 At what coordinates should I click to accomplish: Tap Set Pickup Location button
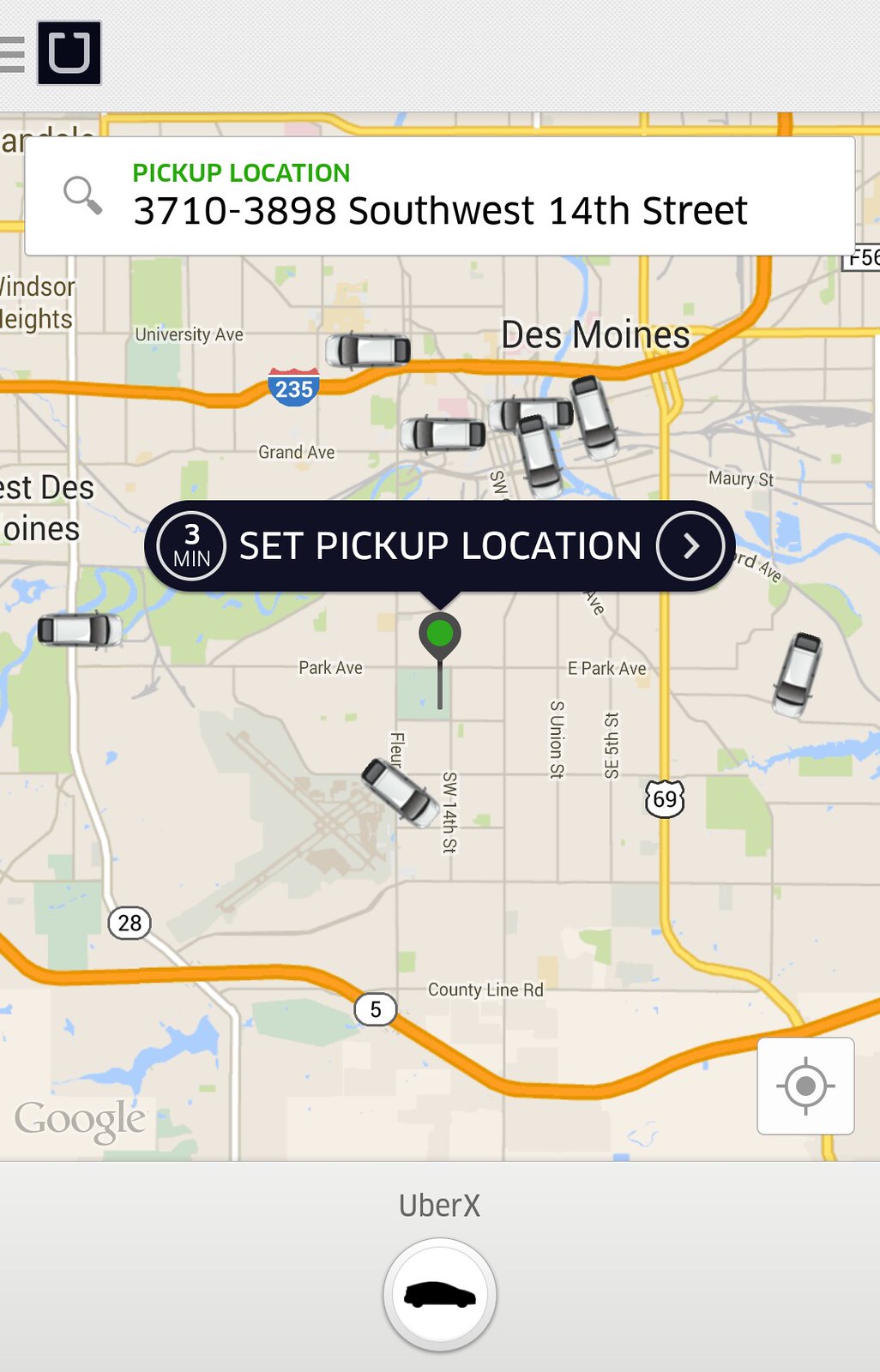click(x=439, y=546)
